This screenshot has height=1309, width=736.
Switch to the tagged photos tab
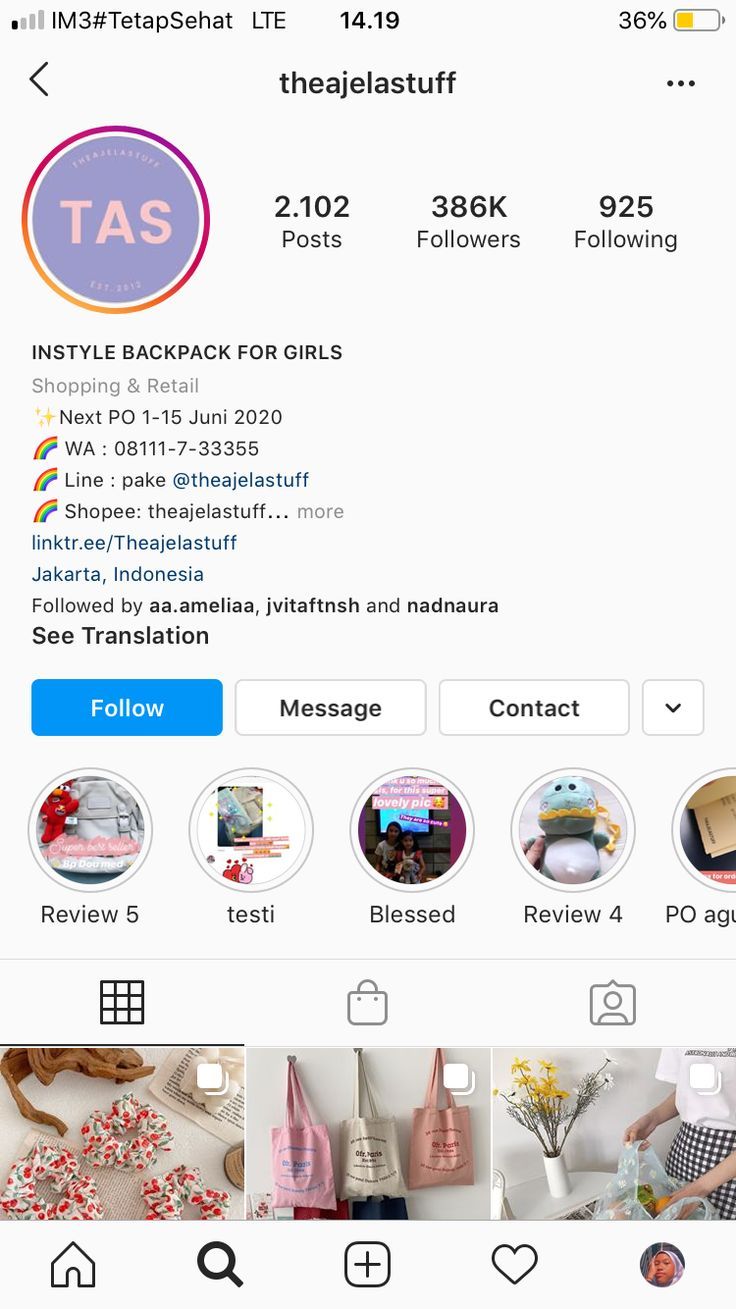[612, 1003]
